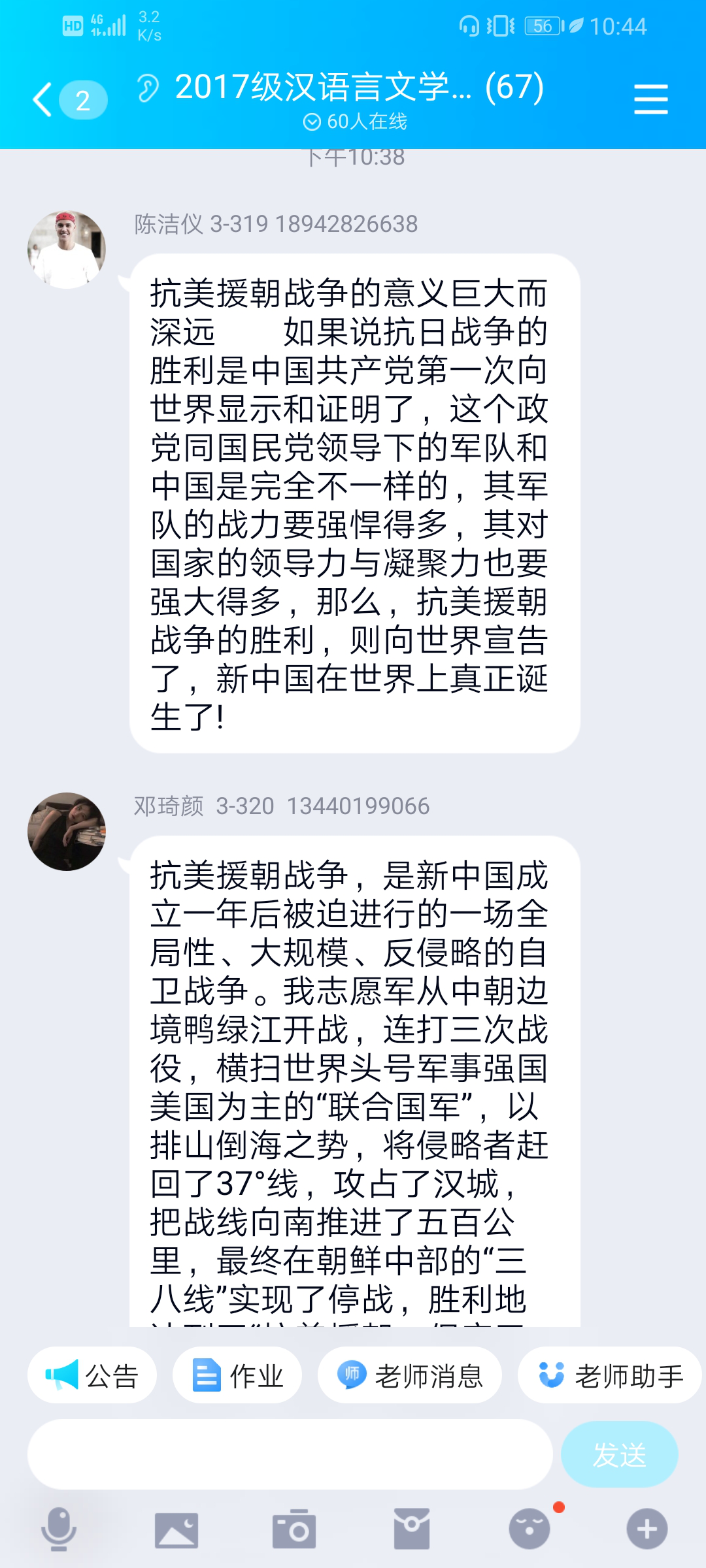706x1568 pixels.
Task: Open 陈洁仪's profile avatar
Action: tap(67, 250)
